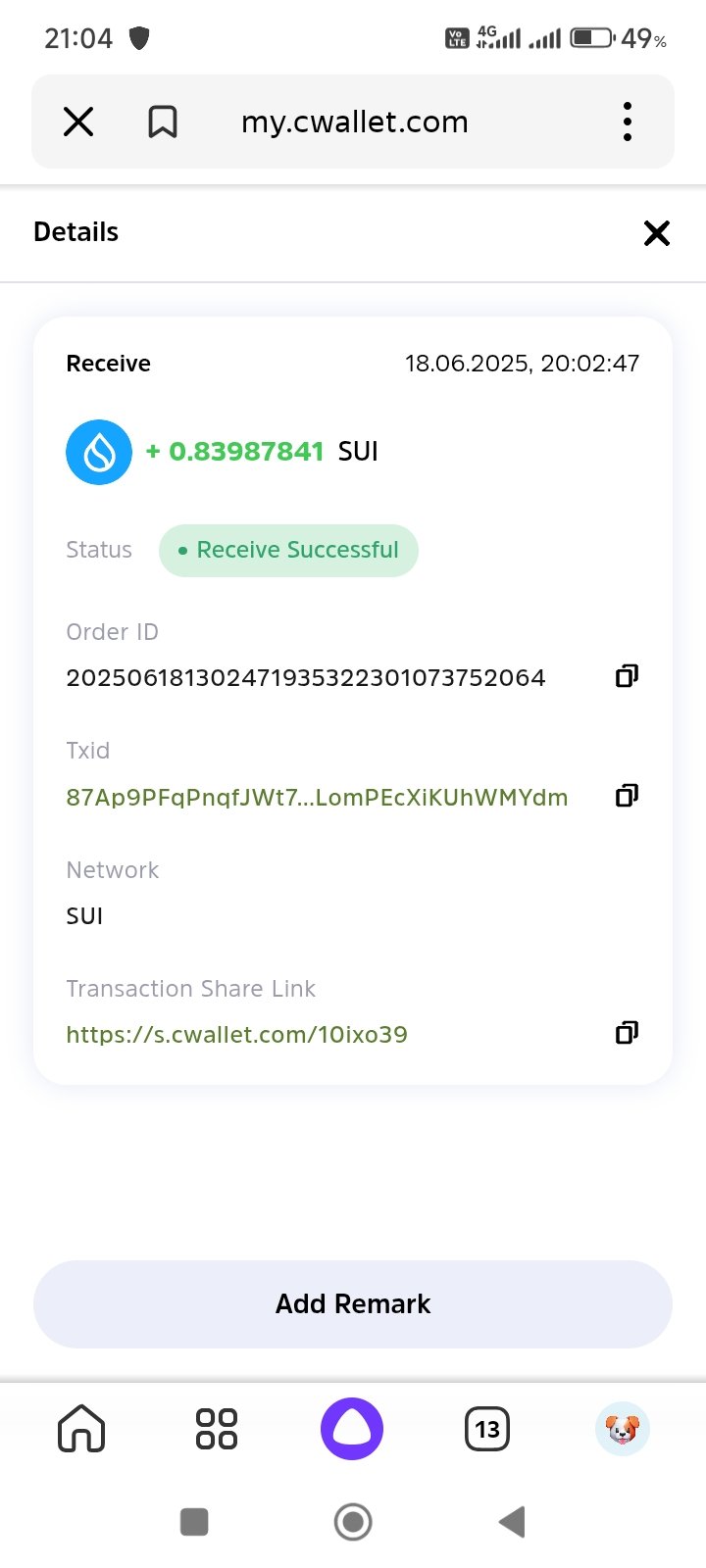This screenshot has width=706, height=1568.
Task: Copy the Txid value
Action: (x=627, y=796)
